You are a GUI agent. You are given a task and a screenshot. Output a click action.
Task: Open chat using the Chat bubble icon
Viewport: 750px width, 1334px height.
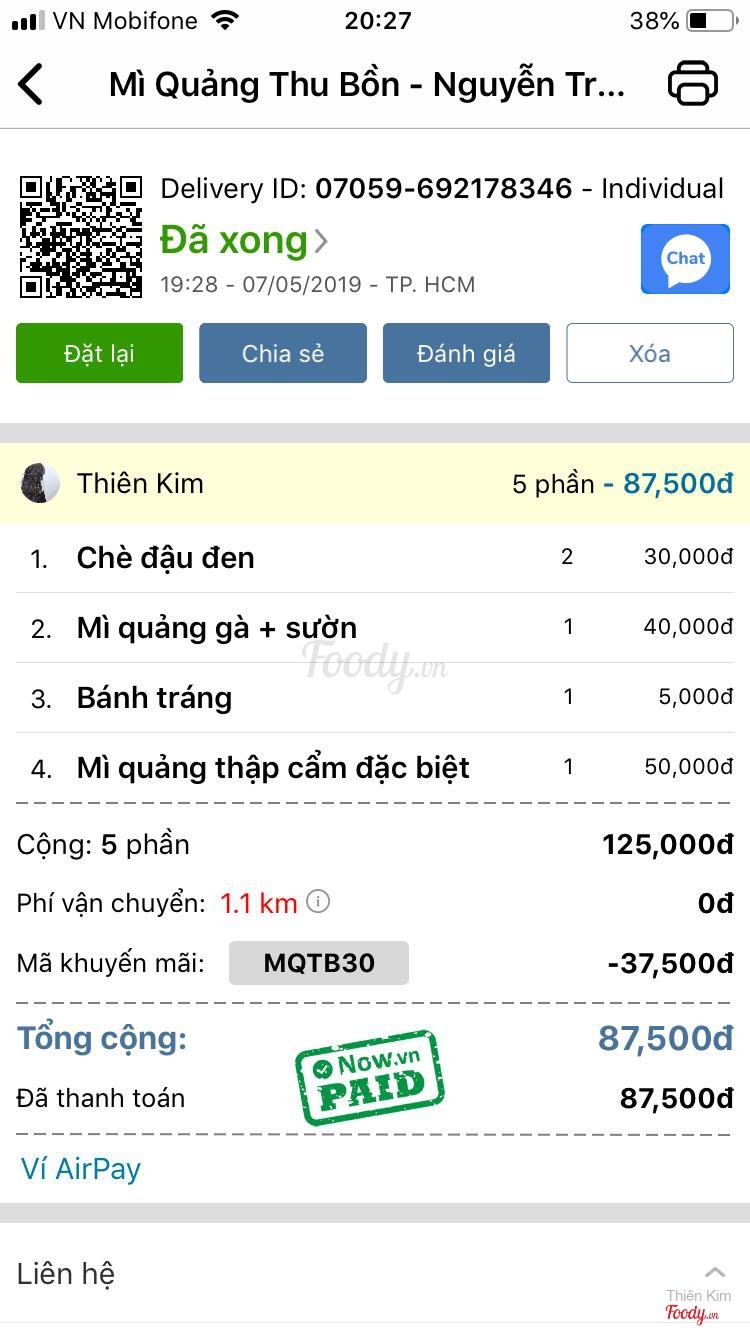(x=684, y=259)
